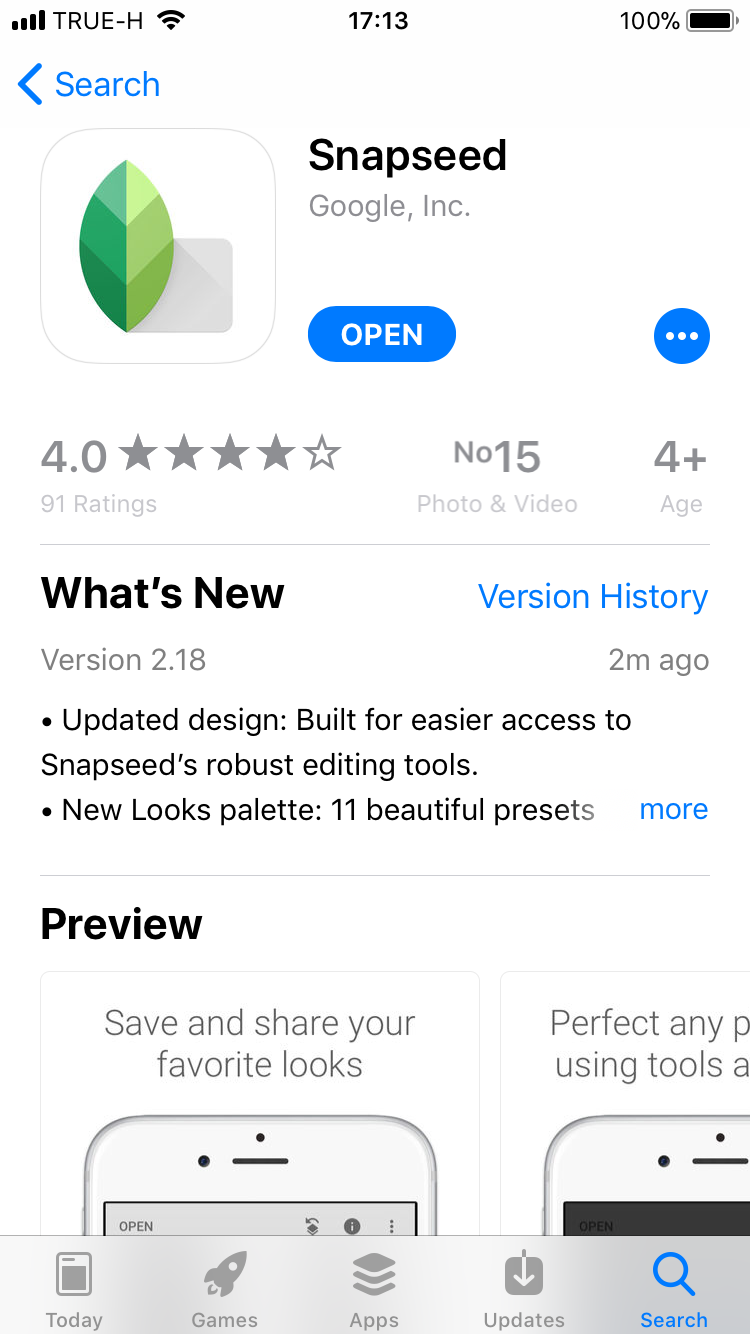Expand What's New with more
The height and width of the screenshot is (1334, 750).
(674, 809)
